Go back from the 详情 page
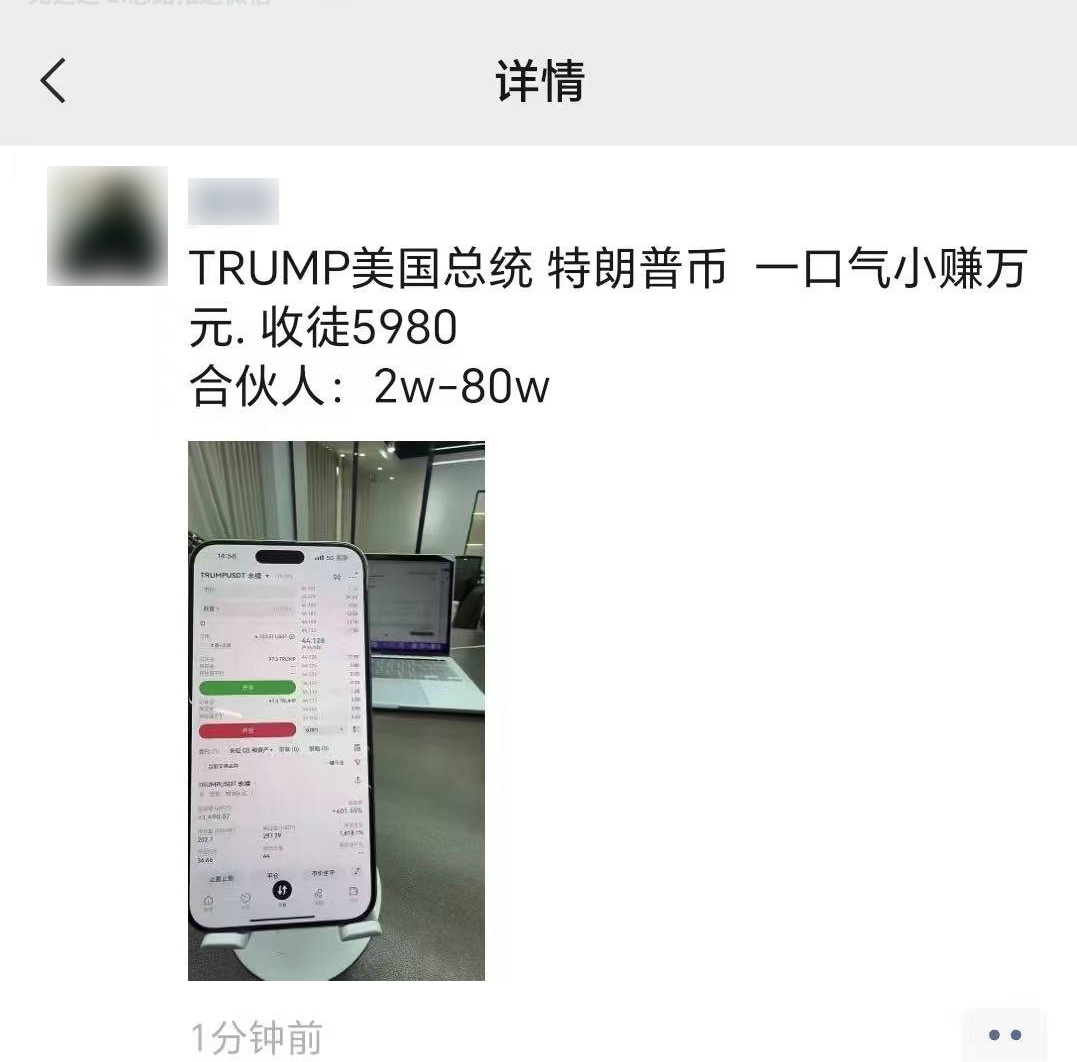The height and width of the screenshot is (1062, 1077). pyautogui.click(x=54, y=80)
